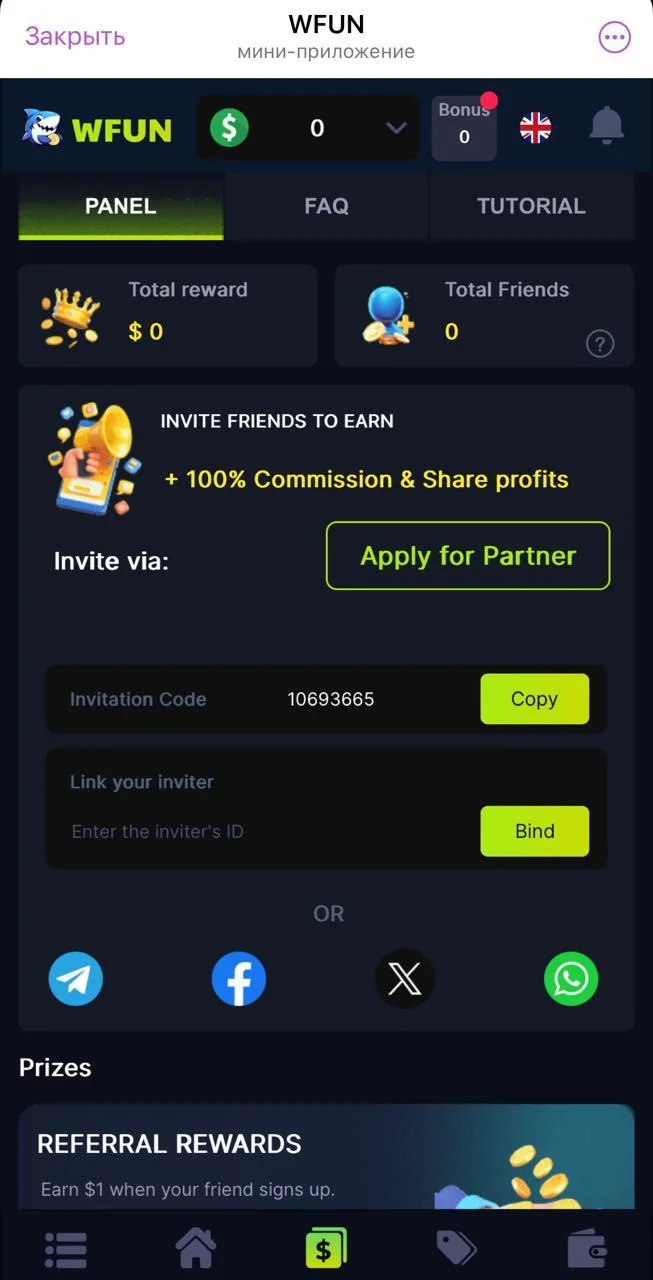Image resolution: width=653 pixels, height=1280 pixels.
Task: Copy the invitation code
Action: pos(534,699)
